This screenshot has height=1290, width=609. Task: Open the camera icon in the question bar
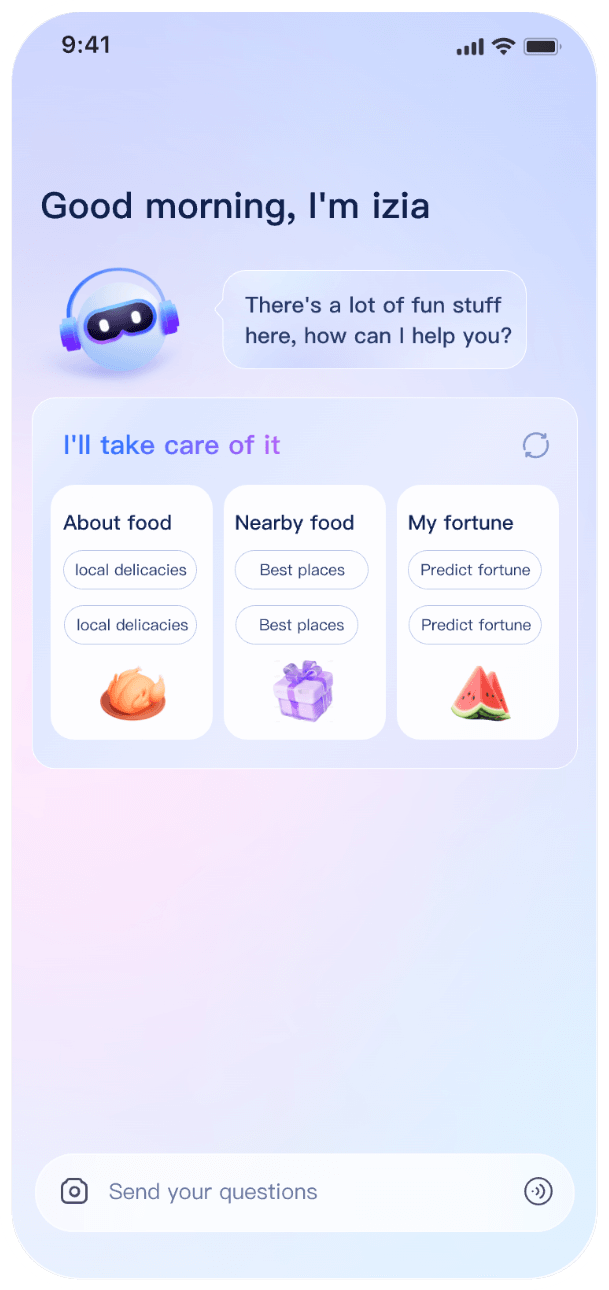coord(75,1191)
